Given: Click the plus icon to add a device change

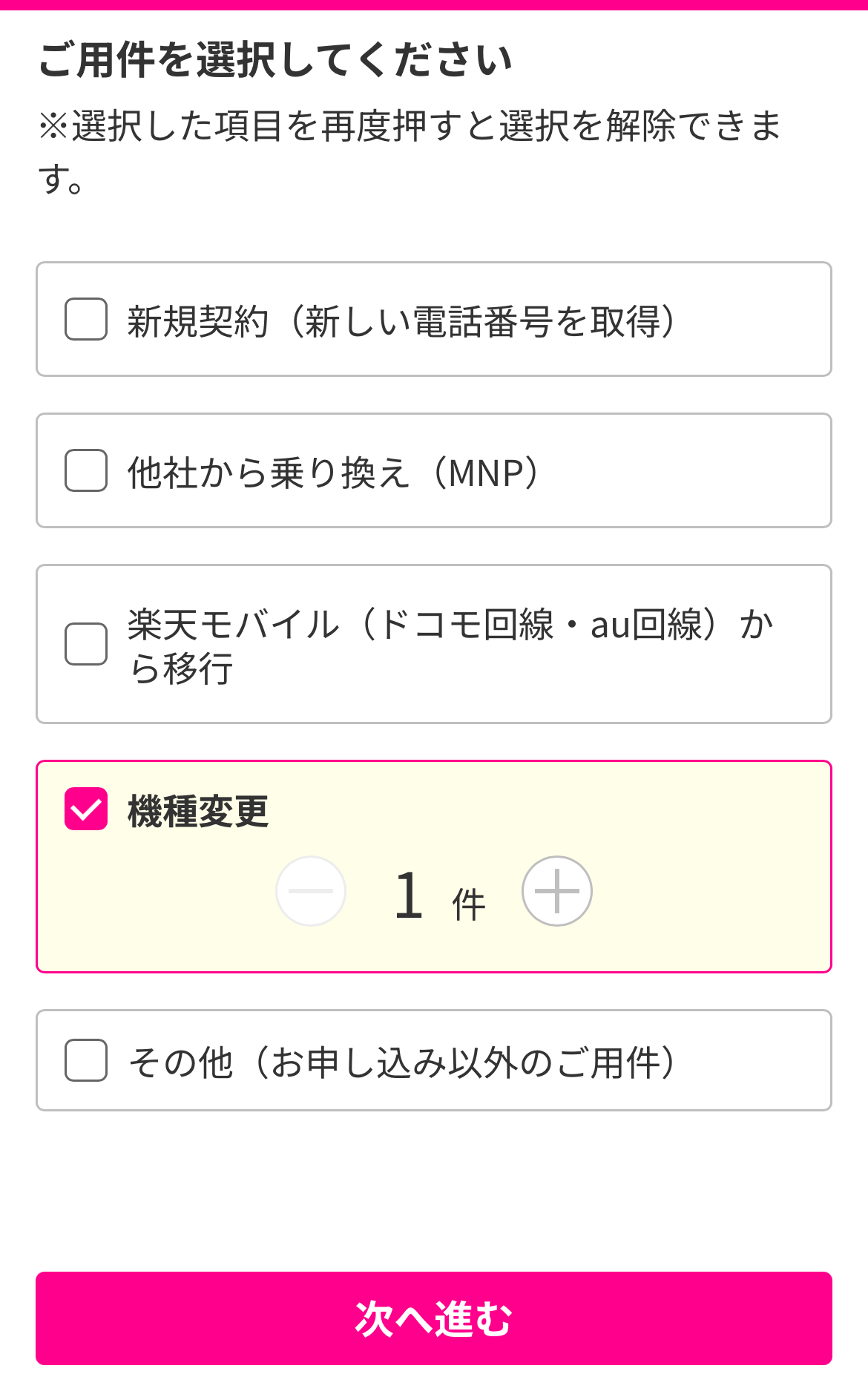Looking at the screenshot, I should coord(556,891).
